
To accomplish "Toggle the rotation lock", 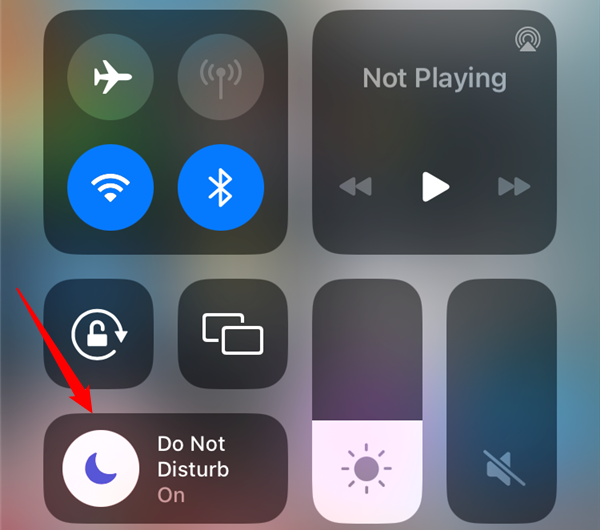I will pyautogui.click(x=98, y=333).
